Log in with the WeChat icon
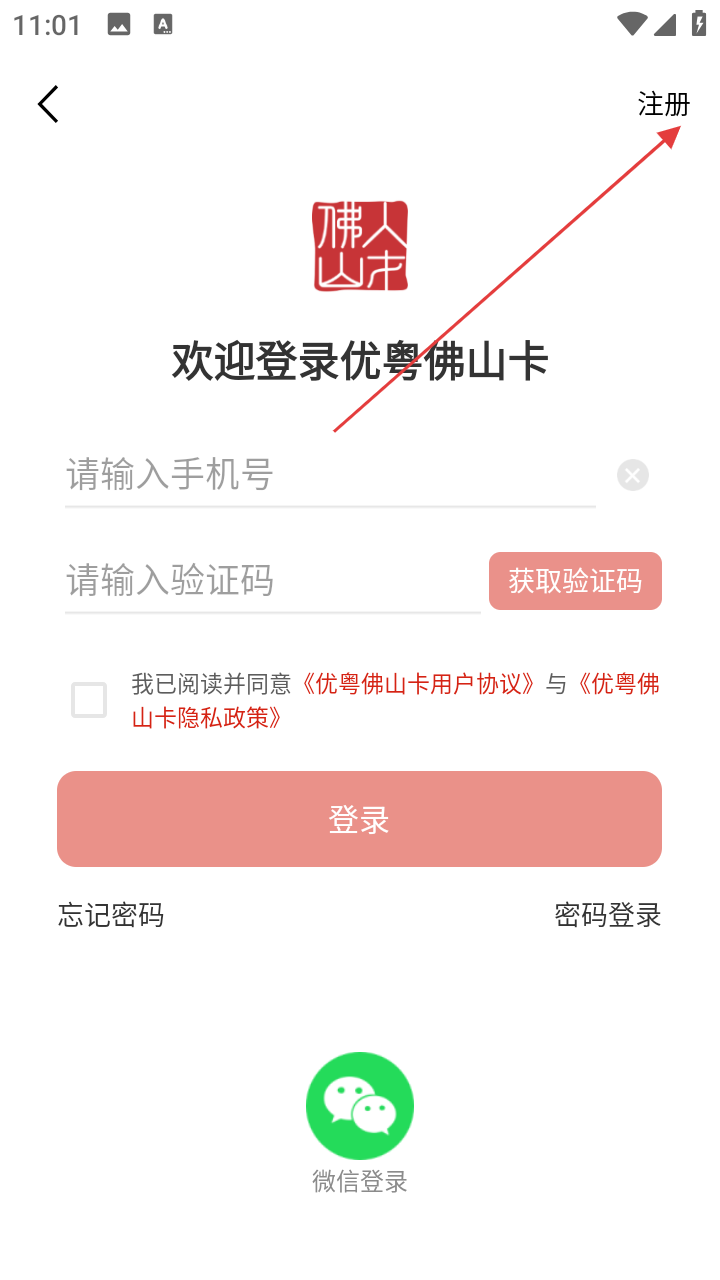 point(360,1106)
